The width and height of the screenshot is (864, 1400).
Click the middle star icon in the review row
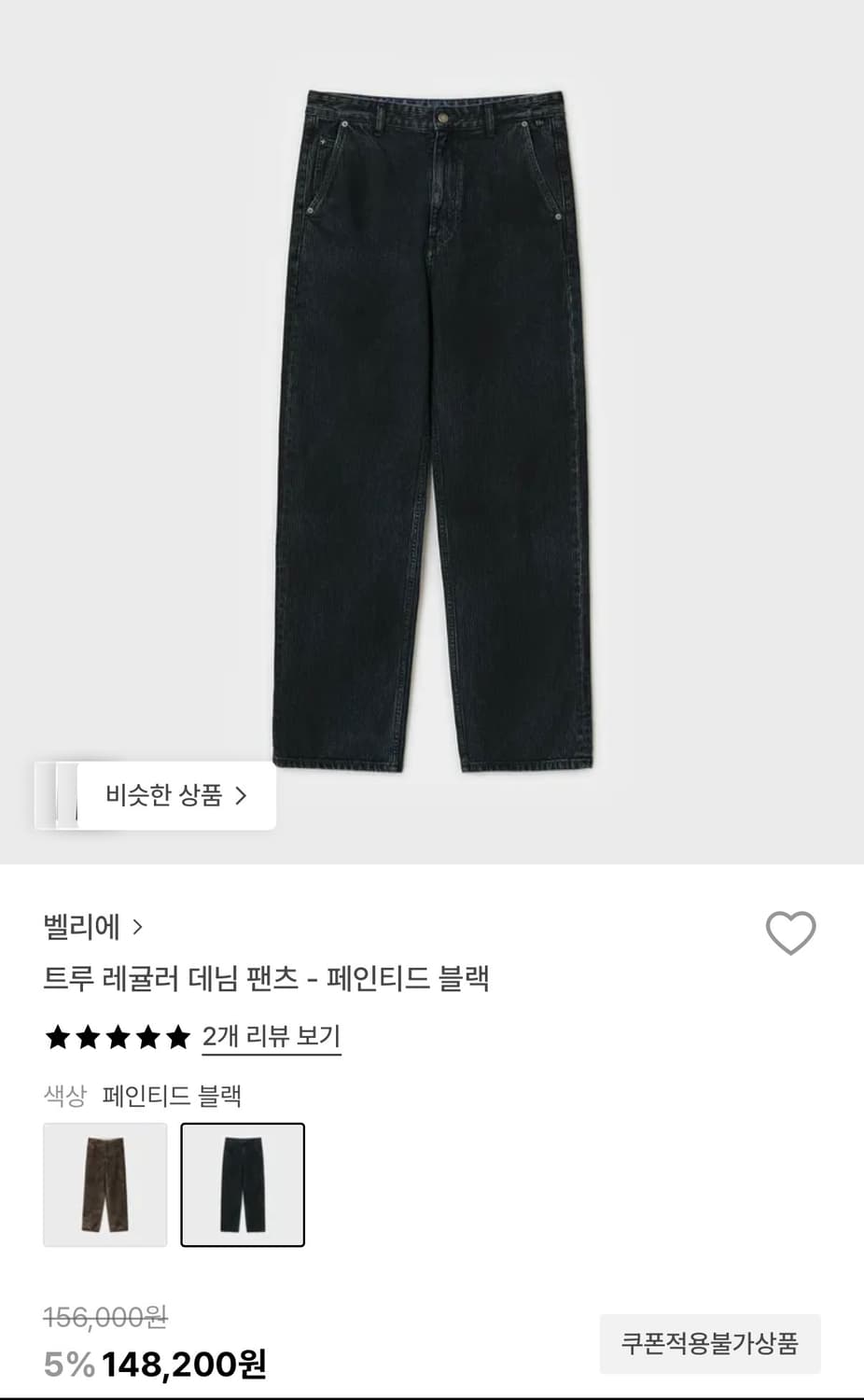pos(117,1036)
